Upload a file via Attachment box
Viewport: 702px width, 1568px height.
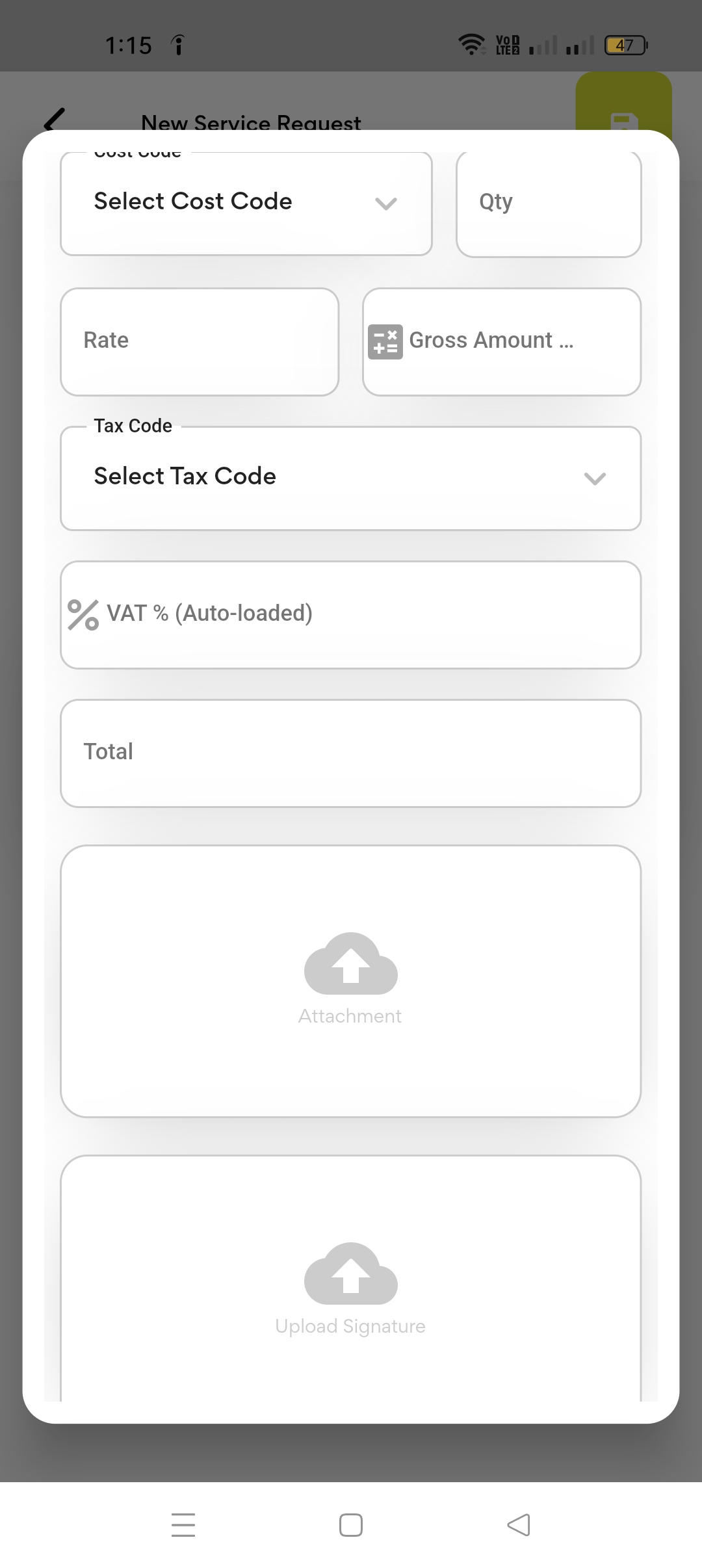tap(350, 980)
